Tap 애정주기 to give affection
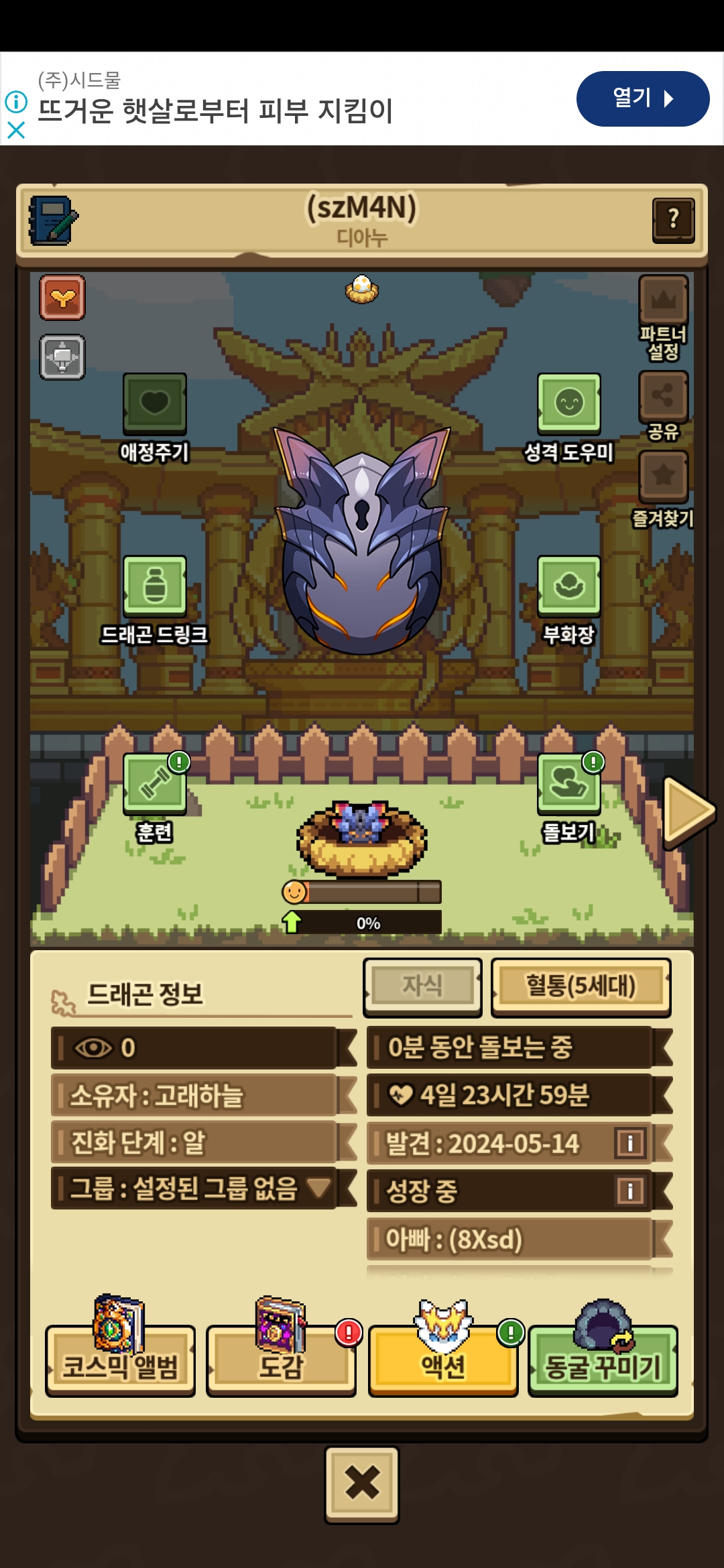 154,405
